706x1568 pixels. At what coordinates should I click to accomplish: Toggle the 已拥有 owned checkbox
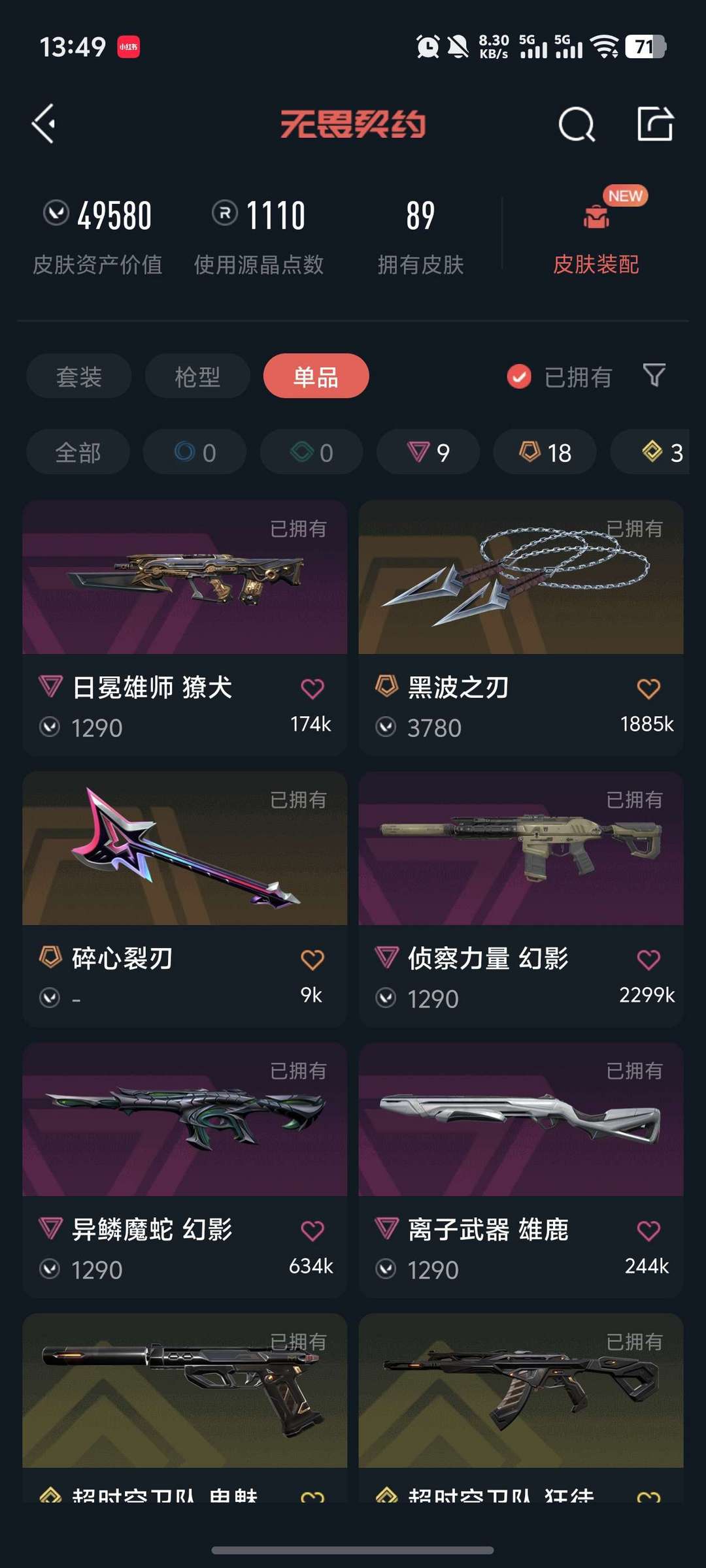coord(519,376)
